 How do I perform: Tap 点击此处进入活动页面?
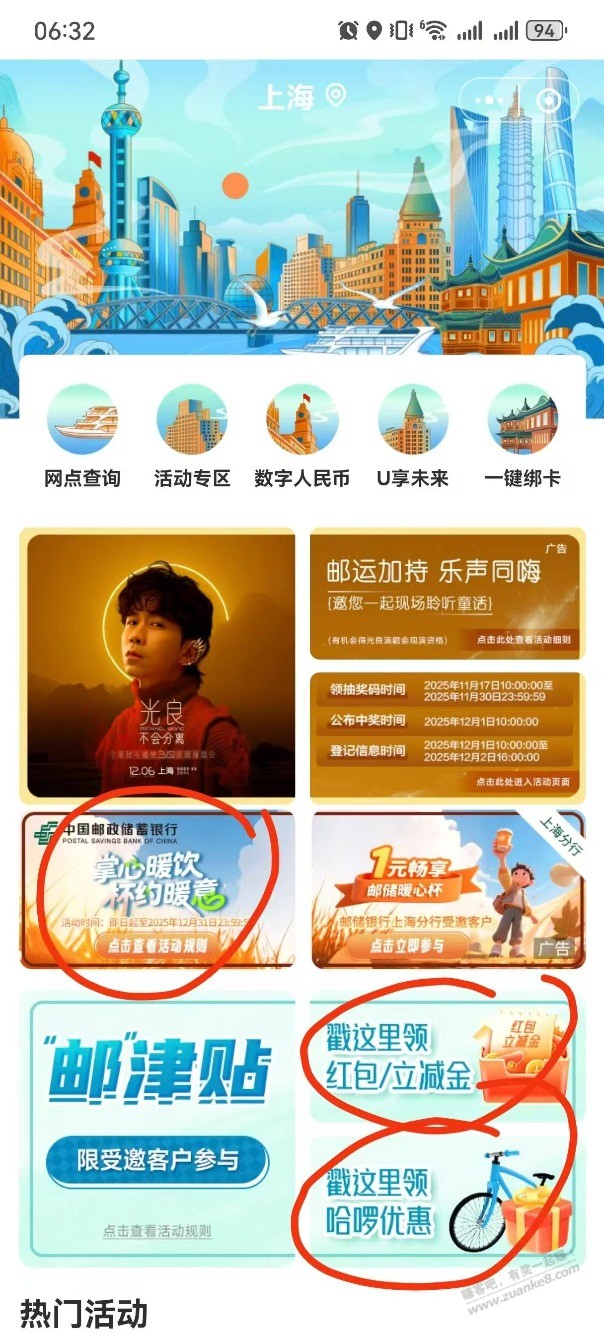click(524, 782)
